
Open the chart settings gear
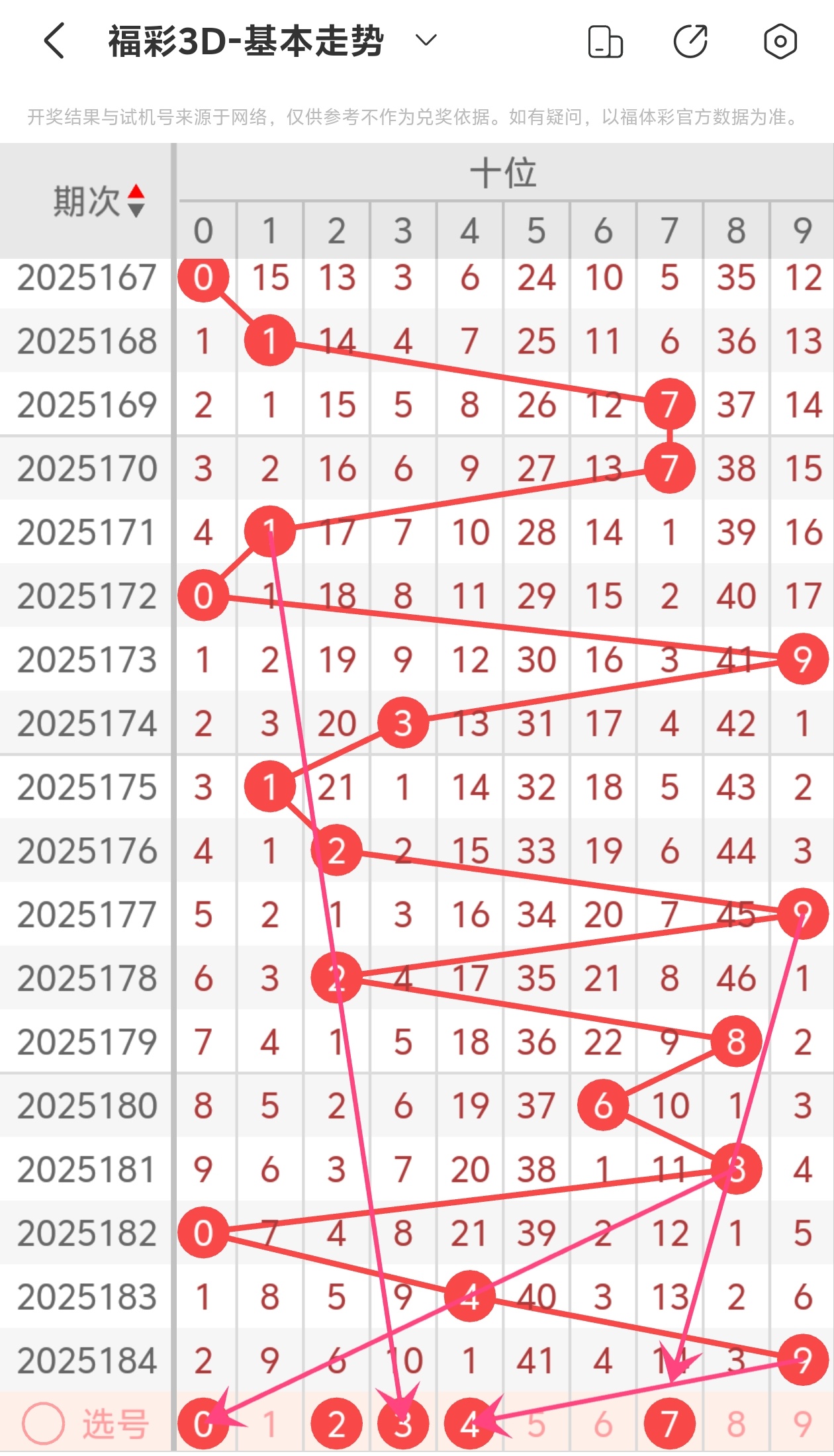click(780, 42)
